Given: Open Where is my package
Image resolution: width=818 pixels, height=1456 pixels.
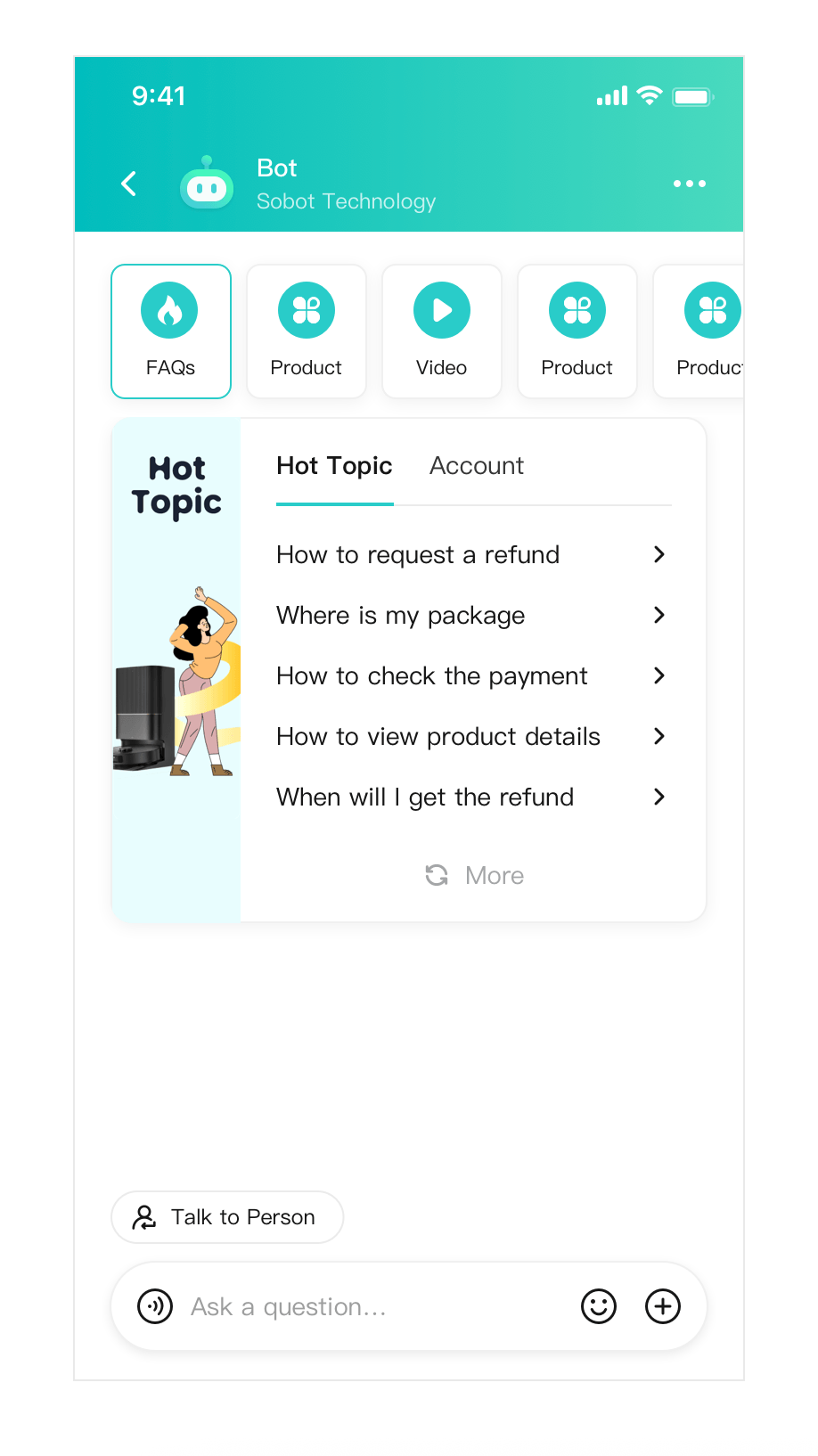Looking at the screenshot, I should pos(470,616).
